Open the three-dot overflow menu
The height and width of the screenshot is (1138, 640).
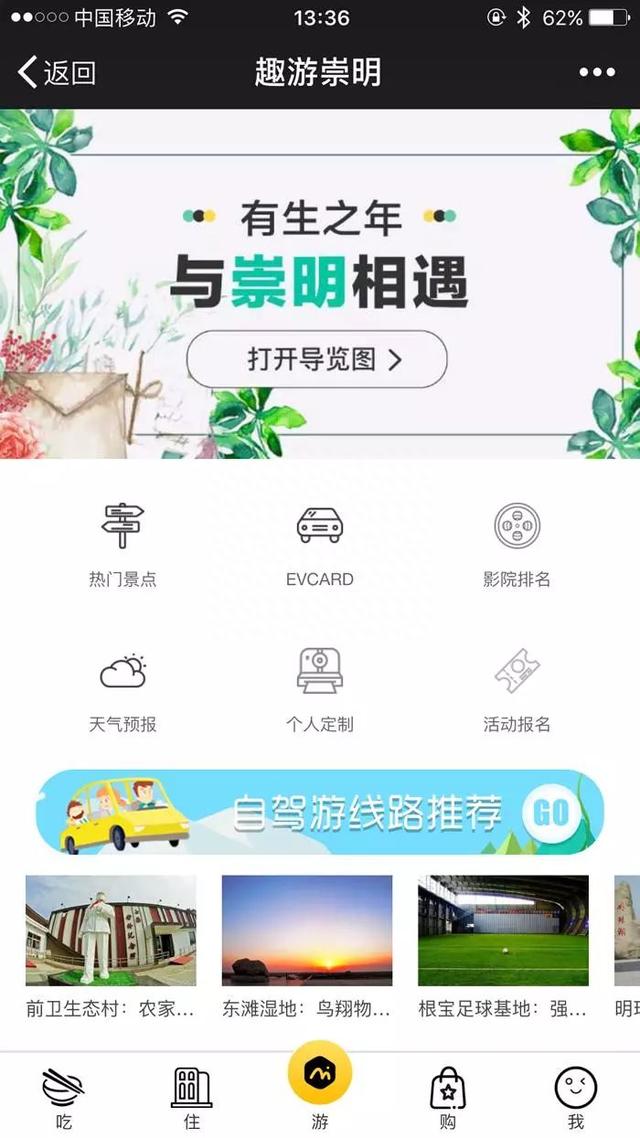[596, 73]
